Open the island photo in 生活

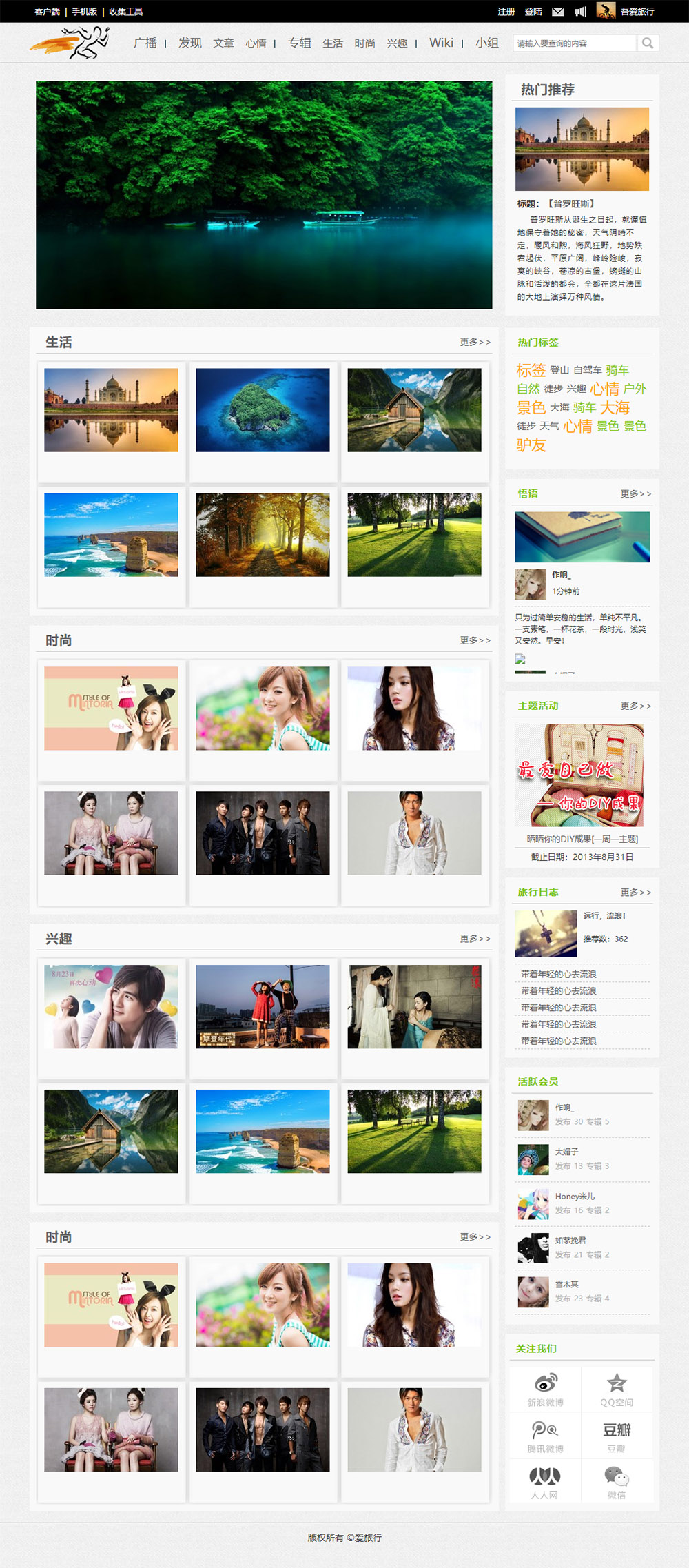pyautogui.click(x=263, y=410)
